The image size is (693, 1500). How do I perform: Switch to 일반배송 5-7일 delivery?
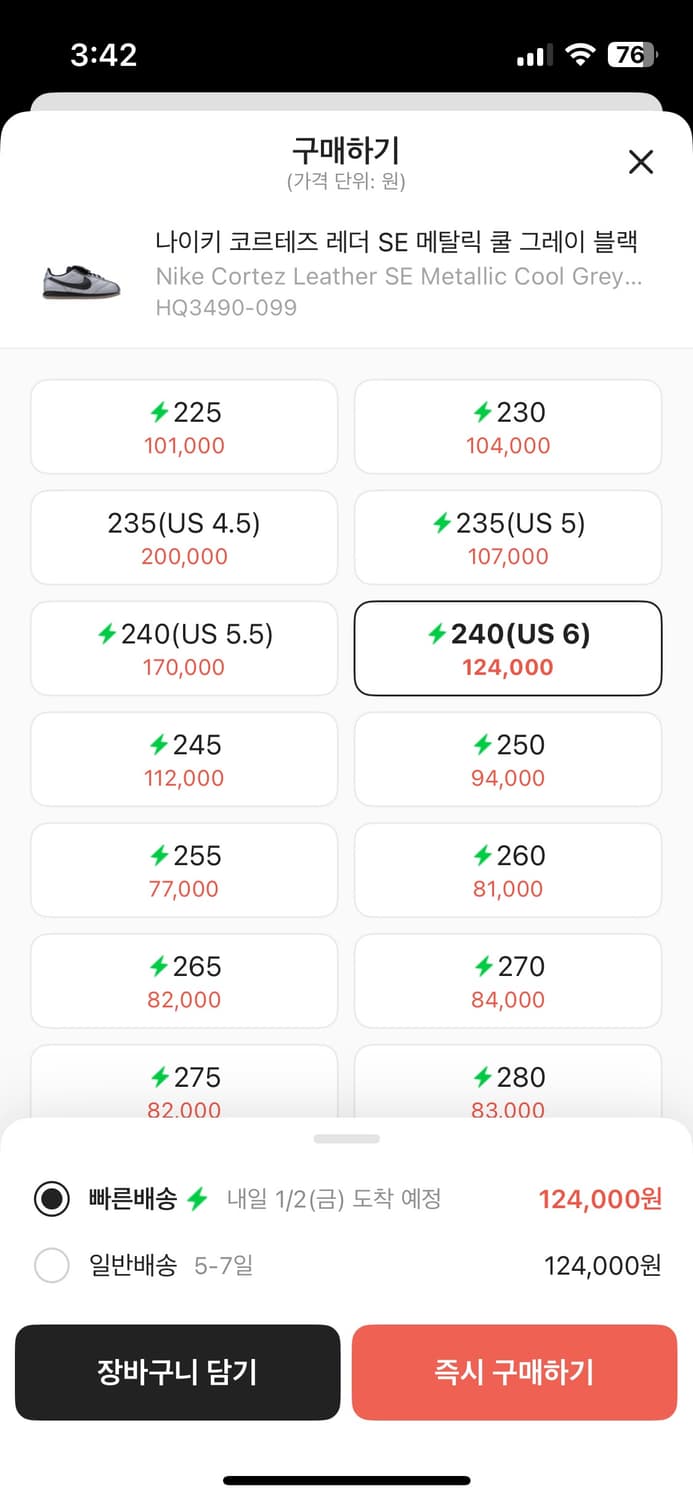[347, 1266]
